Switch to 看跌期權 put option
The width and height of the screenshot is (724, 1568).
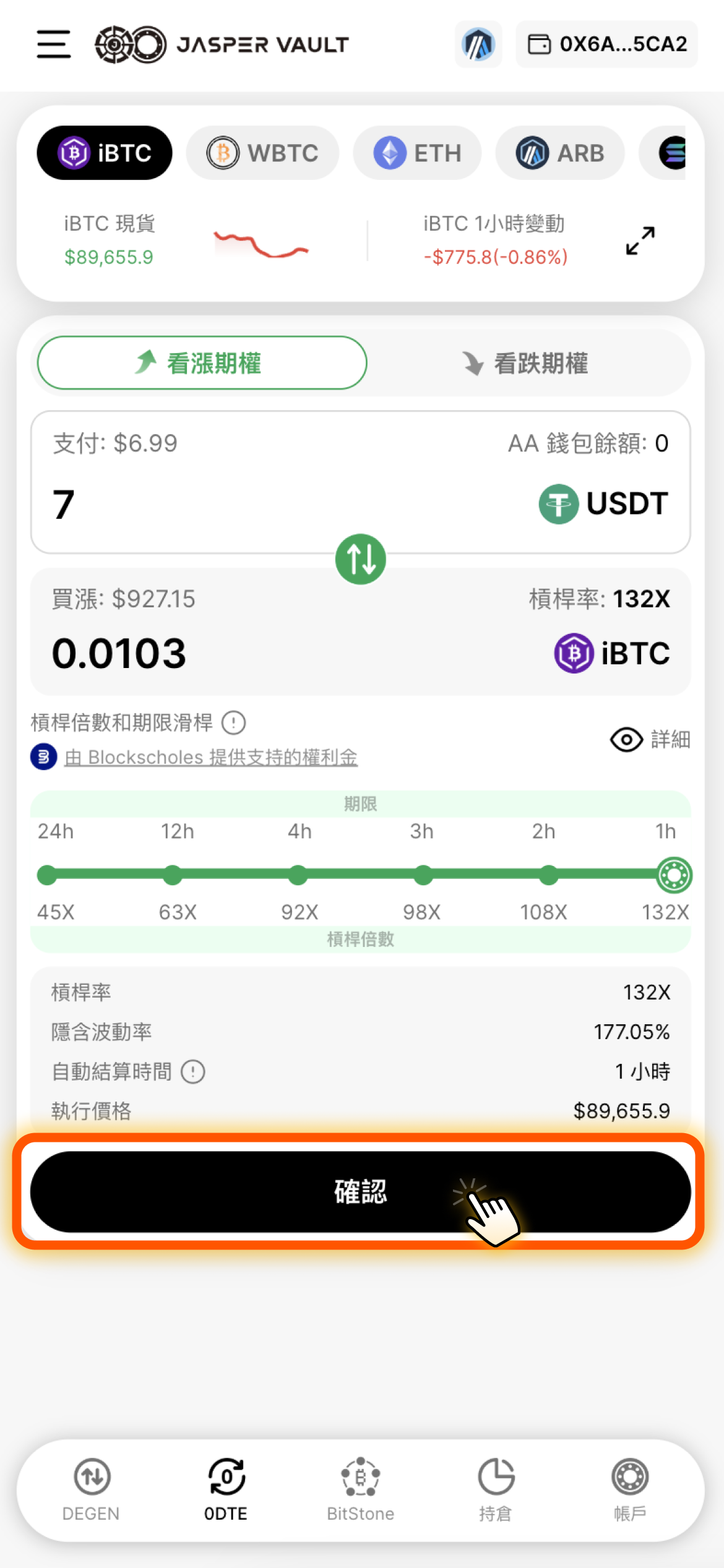[526, 364]
